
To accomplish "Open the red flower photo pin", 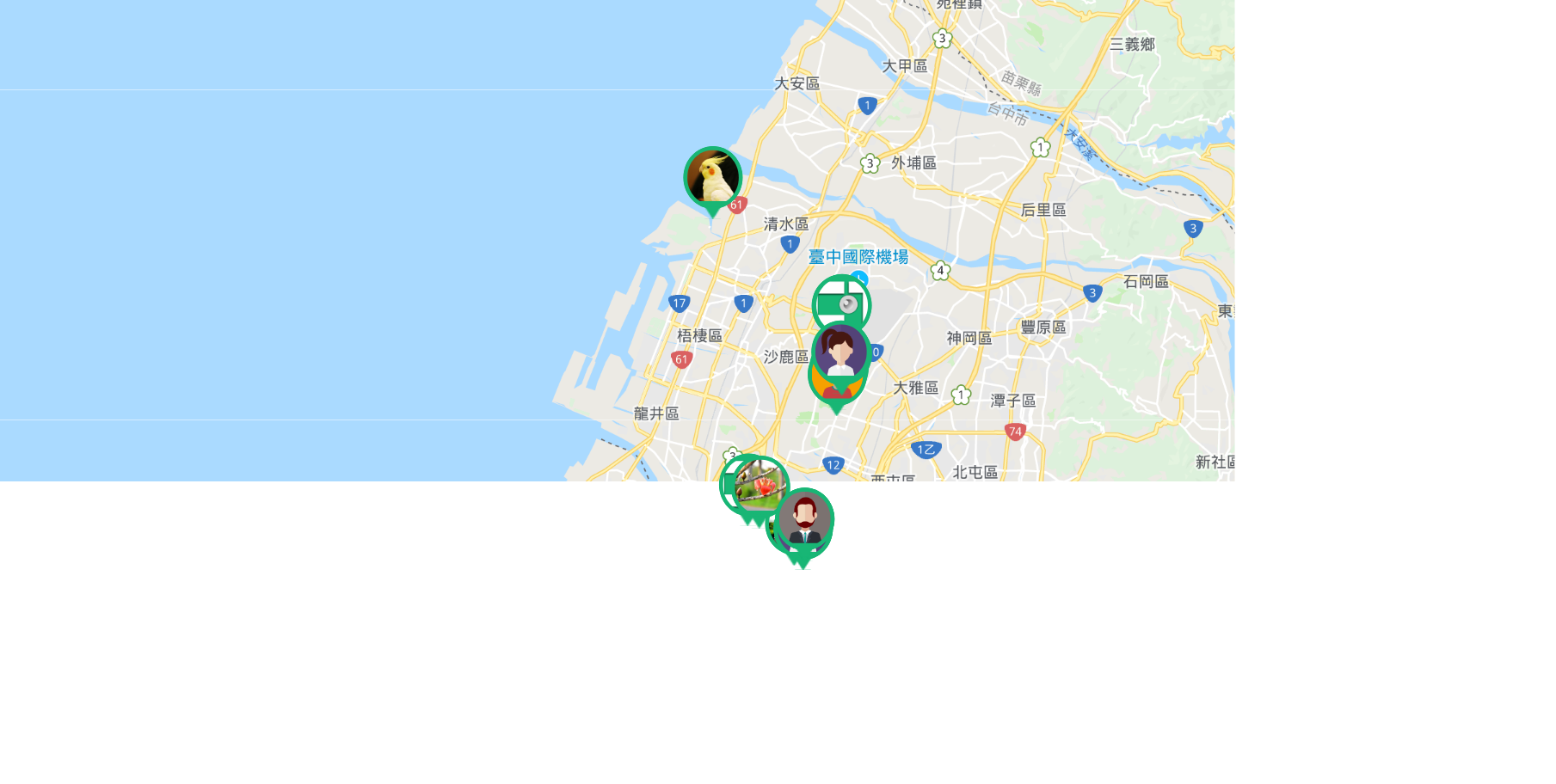I will [762, 485].
